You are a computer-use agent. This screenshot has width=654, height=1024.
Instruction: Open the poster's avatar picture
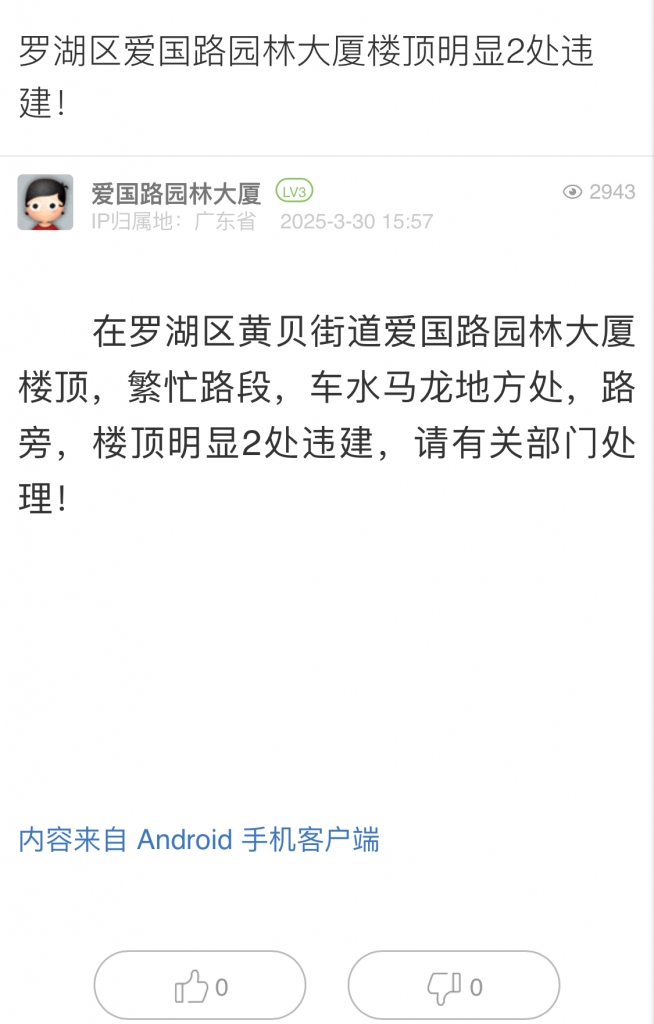45,202
